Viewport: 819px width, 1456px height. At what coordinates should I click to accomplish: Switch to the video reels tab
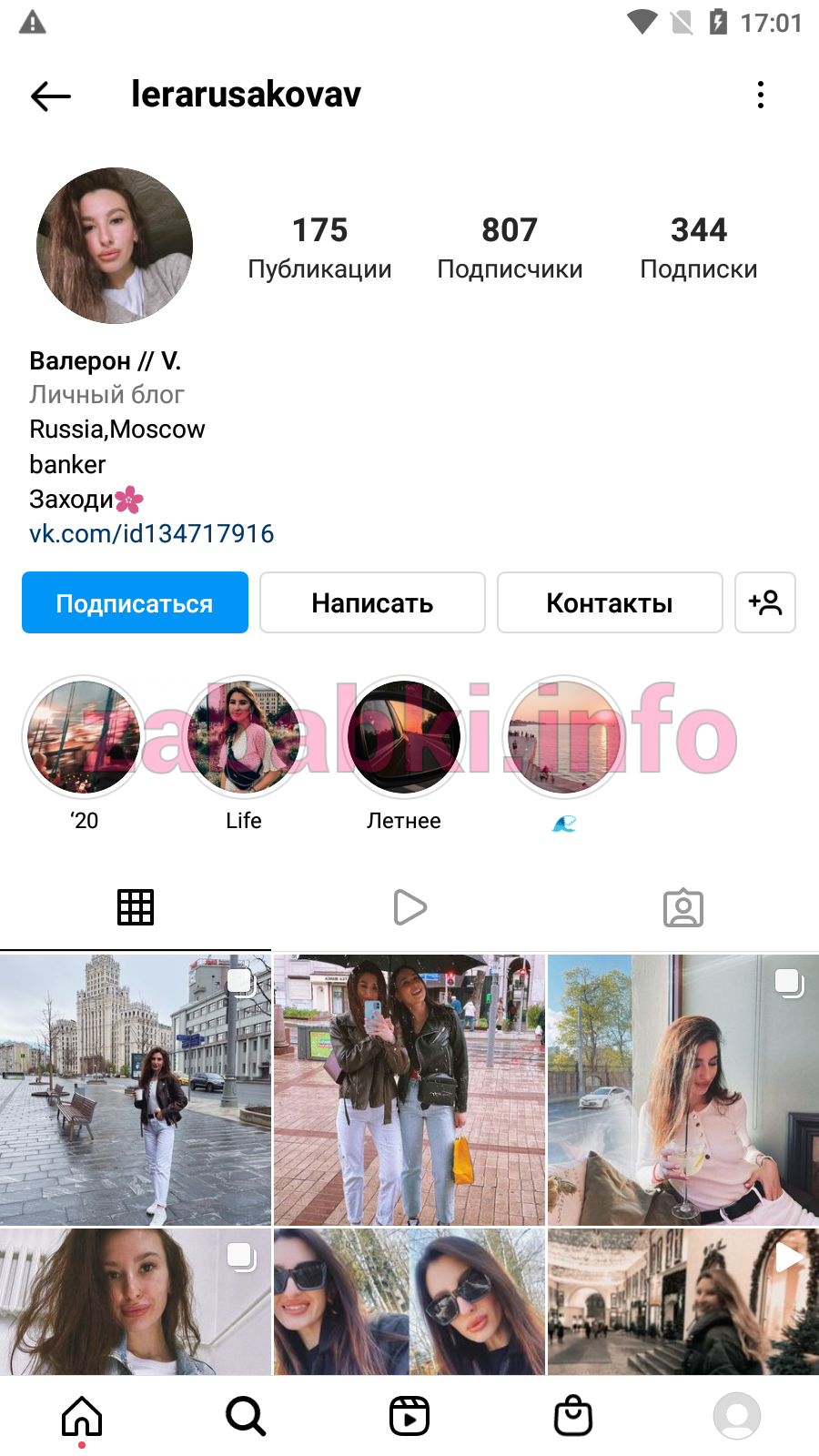coord(409,907)
